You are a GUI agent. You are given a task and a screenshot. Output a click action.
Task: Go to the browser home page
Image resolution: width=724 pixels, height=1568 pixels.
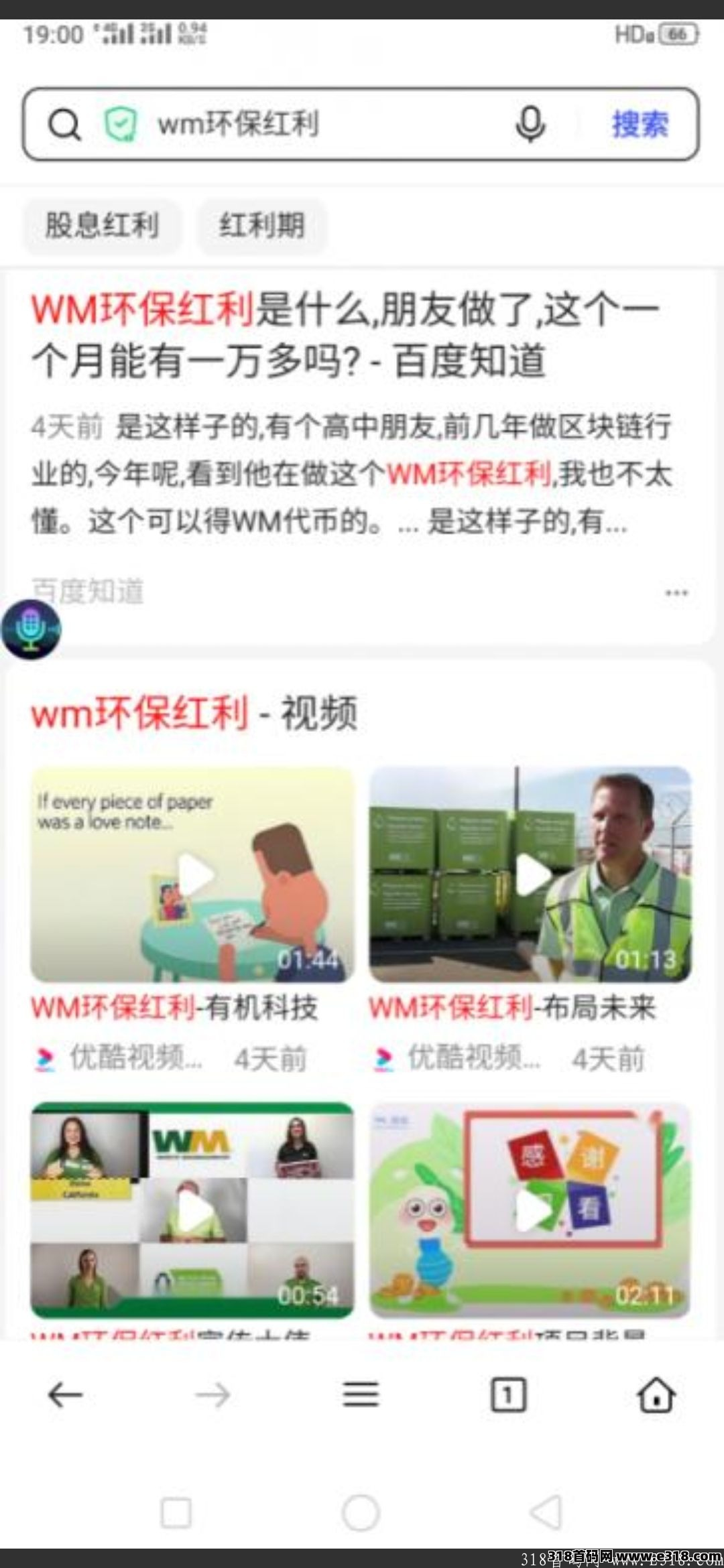[x=656, y=1396]
